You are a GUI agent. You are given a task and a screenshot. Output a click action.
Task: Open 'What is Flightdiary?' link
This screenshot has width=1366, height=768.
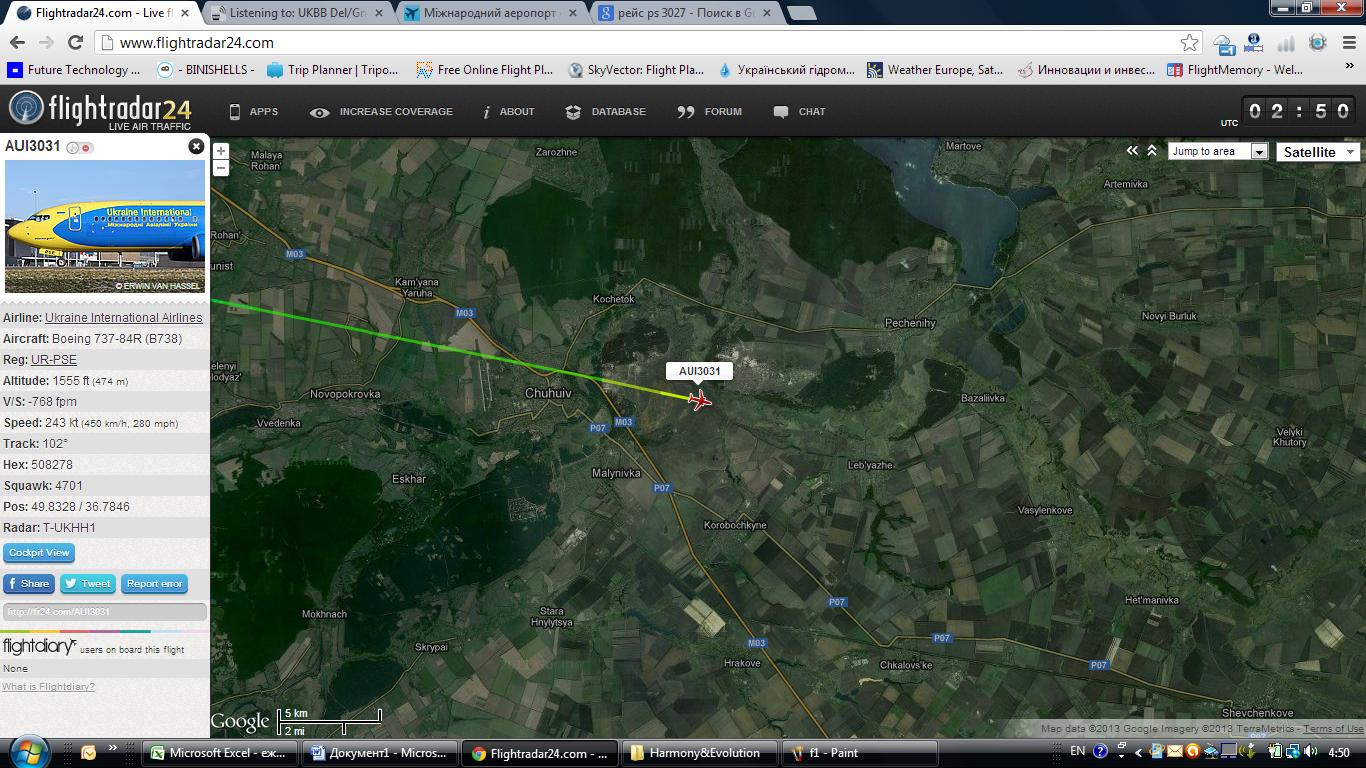tap(48, 686)
